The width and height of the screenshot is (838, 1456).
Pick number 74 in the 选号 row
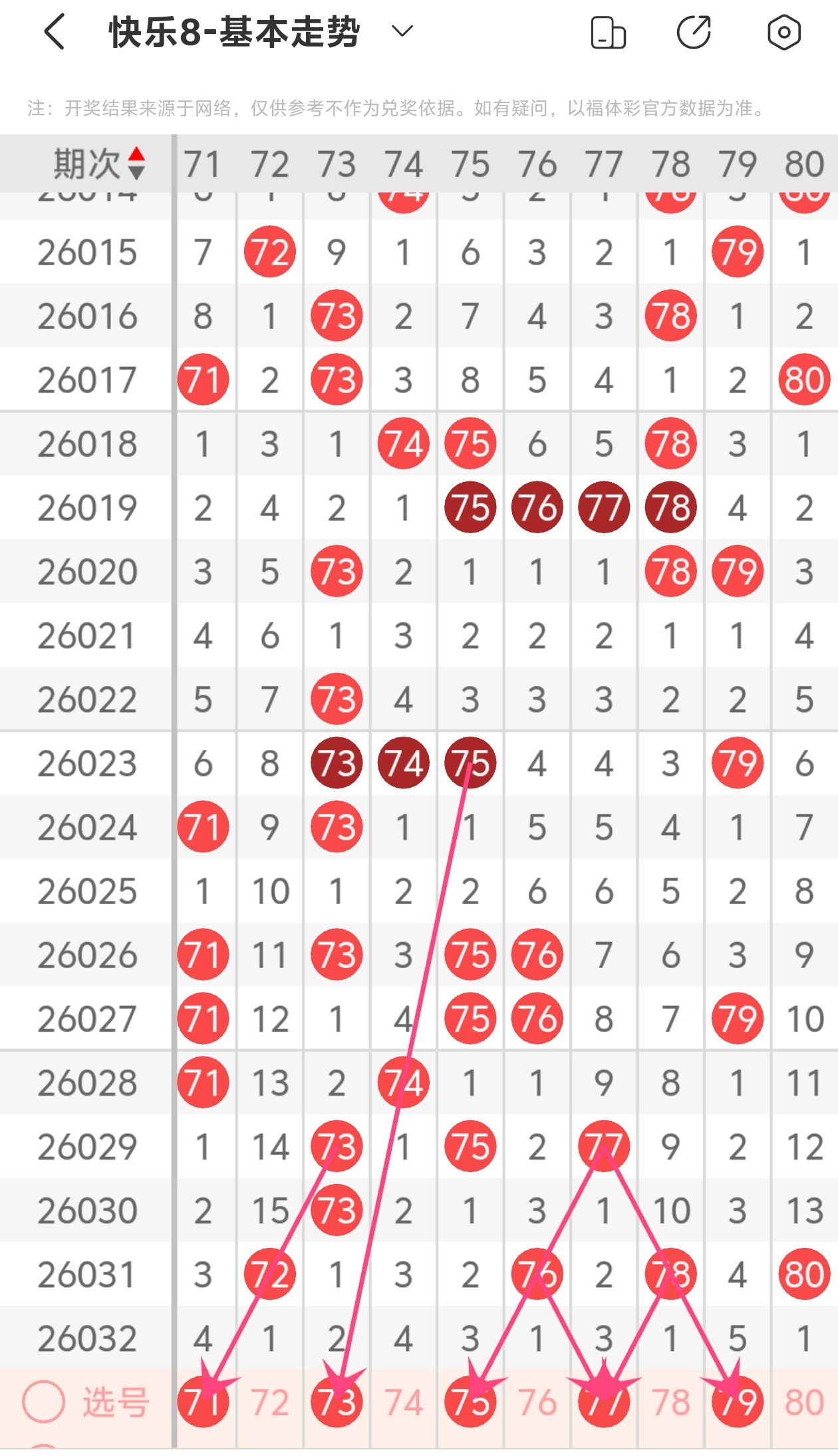[x=404, y=1401]
